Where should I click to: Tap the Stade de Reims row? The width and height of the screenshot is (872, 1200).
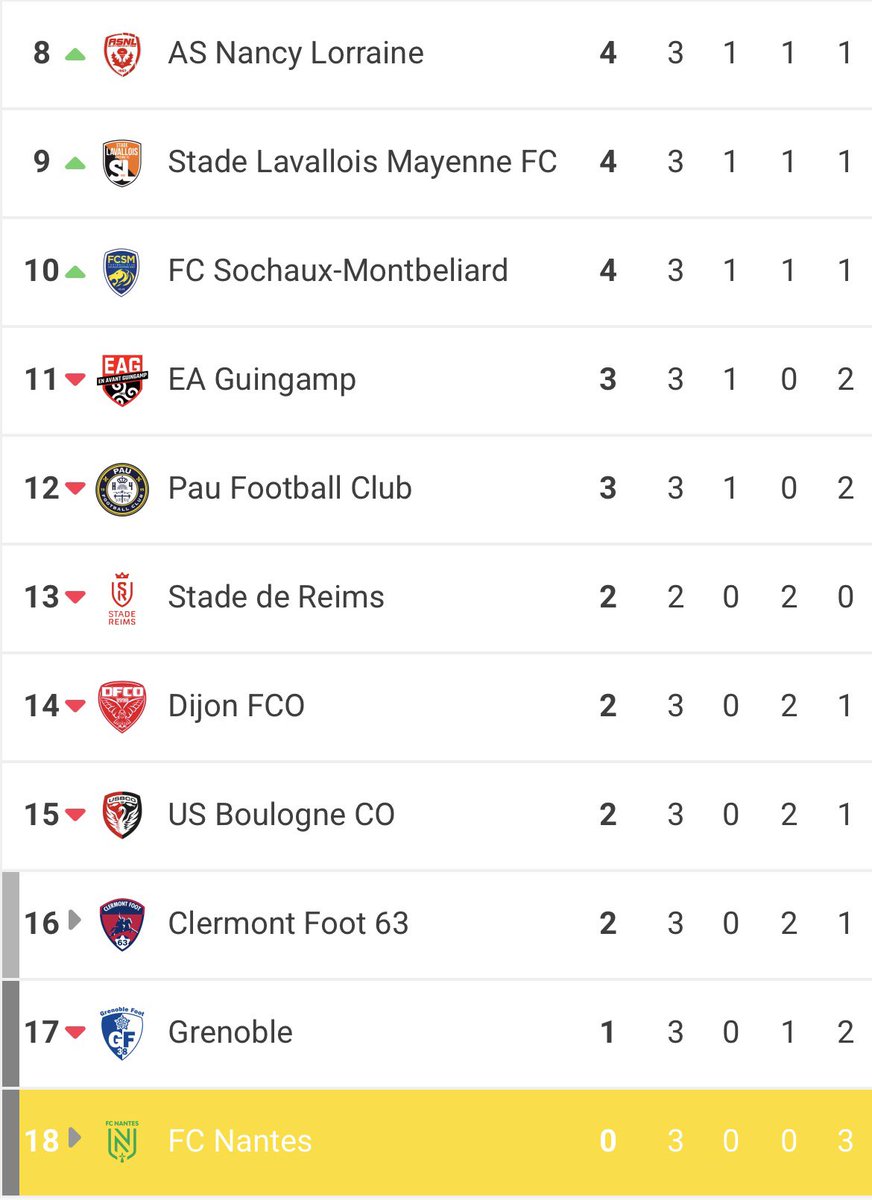[x=436, y=599]
